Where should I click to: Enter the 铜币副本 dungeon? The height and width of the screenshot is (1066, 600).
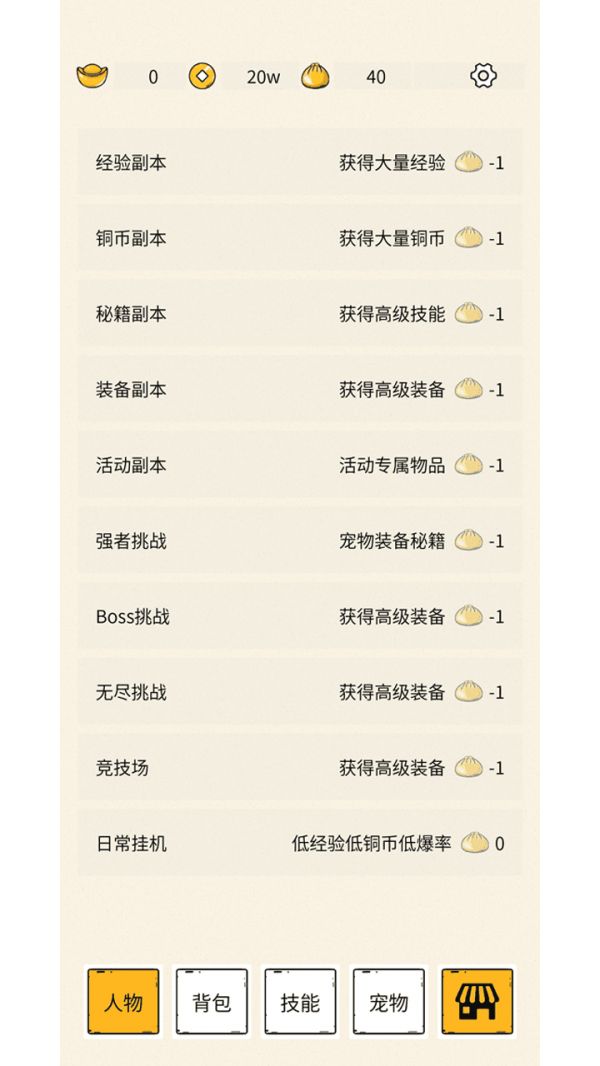(x=300, y=238)
